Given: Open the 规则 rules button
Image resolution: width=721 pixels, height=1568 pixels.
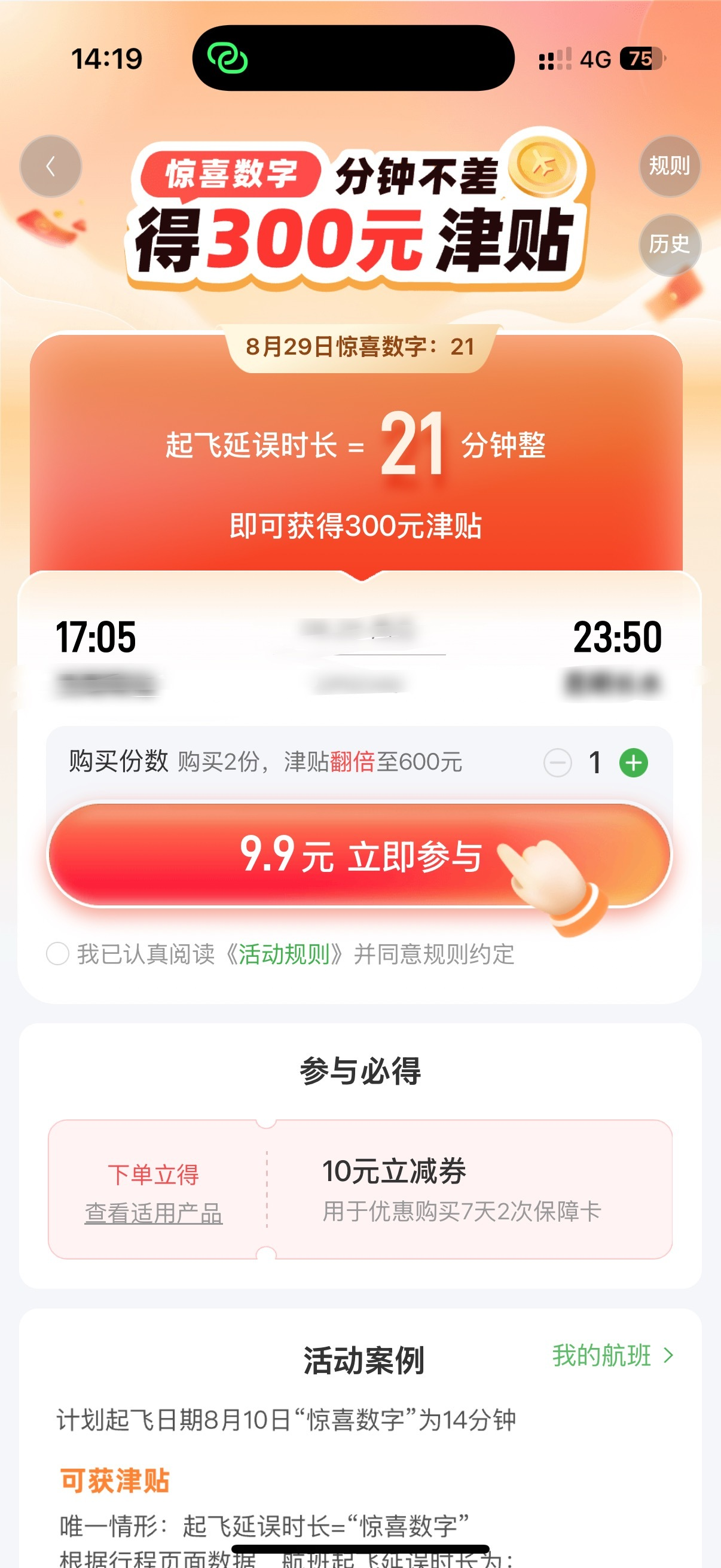Looking at the screenshot, I should coord(669,166).
